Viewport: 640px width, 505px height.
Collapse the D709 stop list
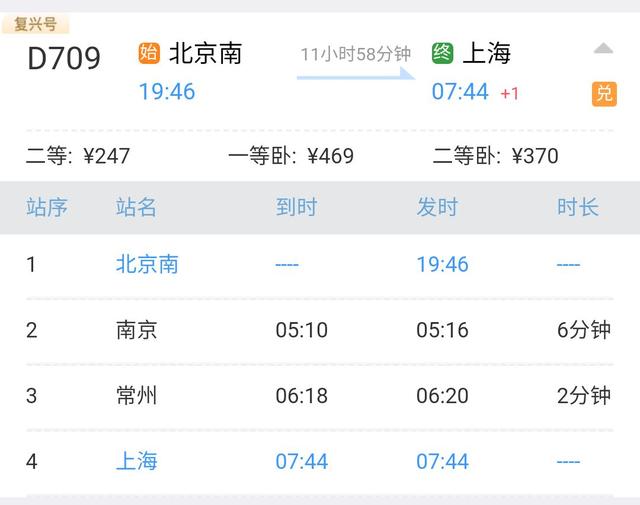tap(603, 49)
